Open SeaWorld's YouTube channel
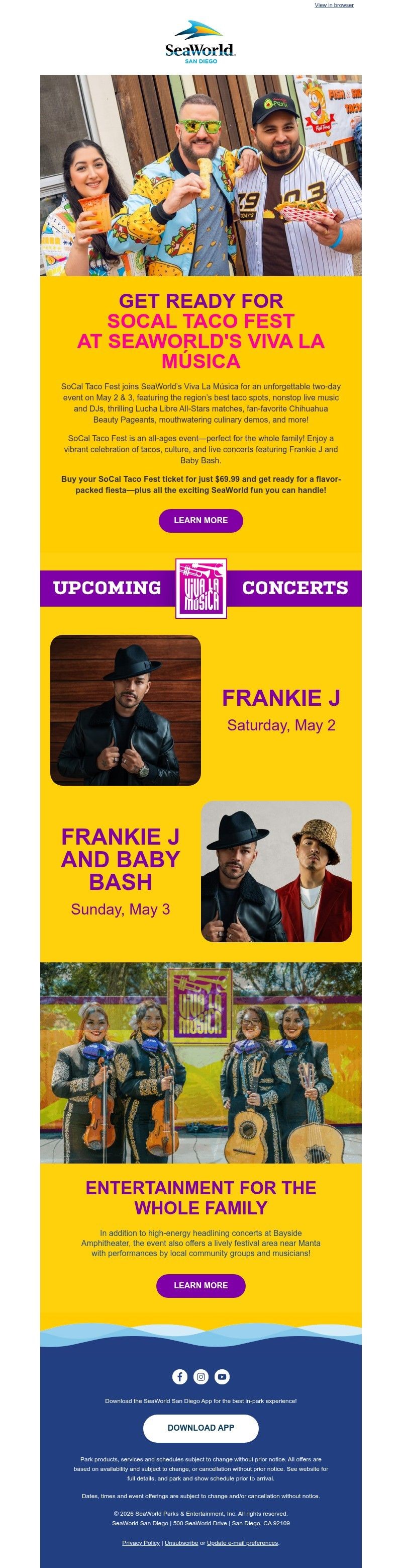 click(x=222, y=1376)
